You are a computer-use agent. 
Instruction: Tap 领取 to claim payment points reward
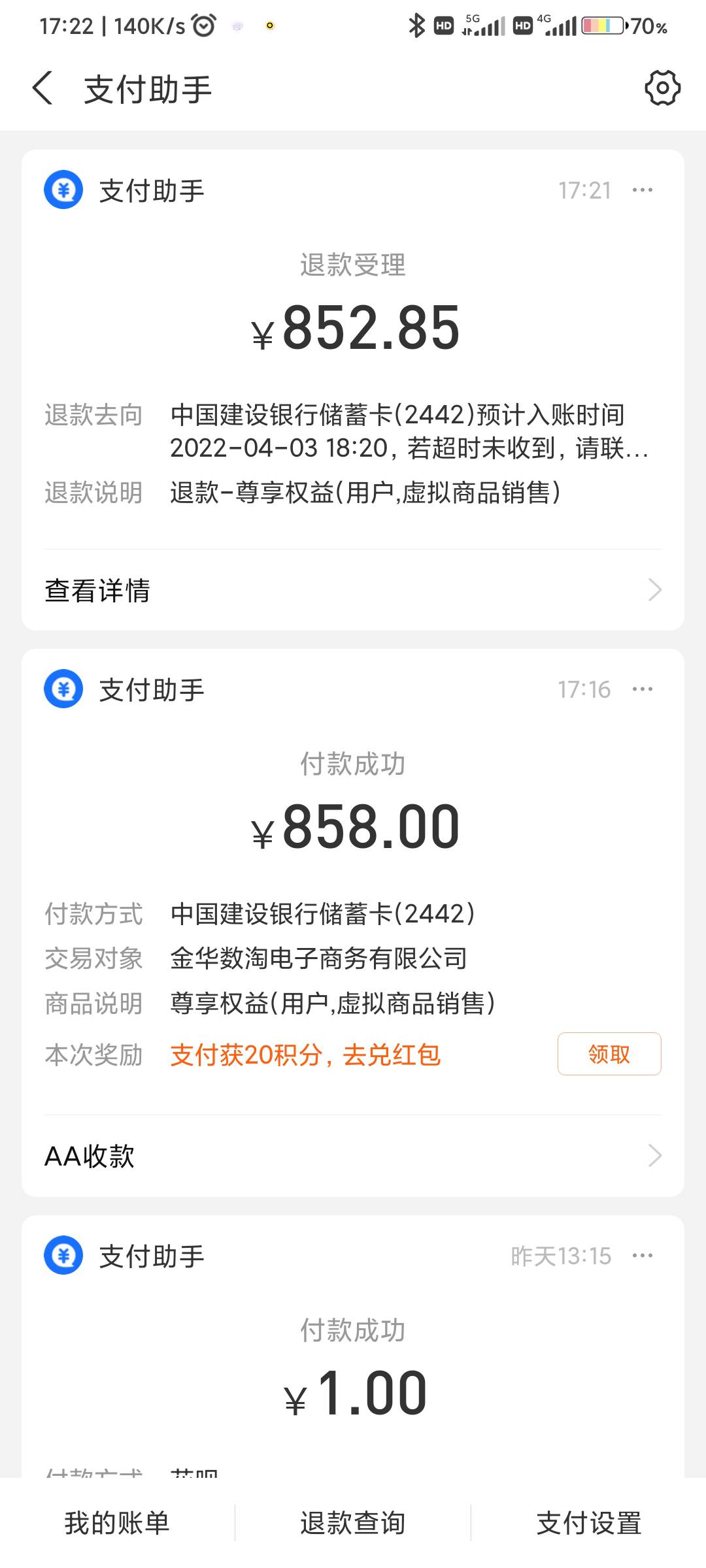tap(609, 1054)
